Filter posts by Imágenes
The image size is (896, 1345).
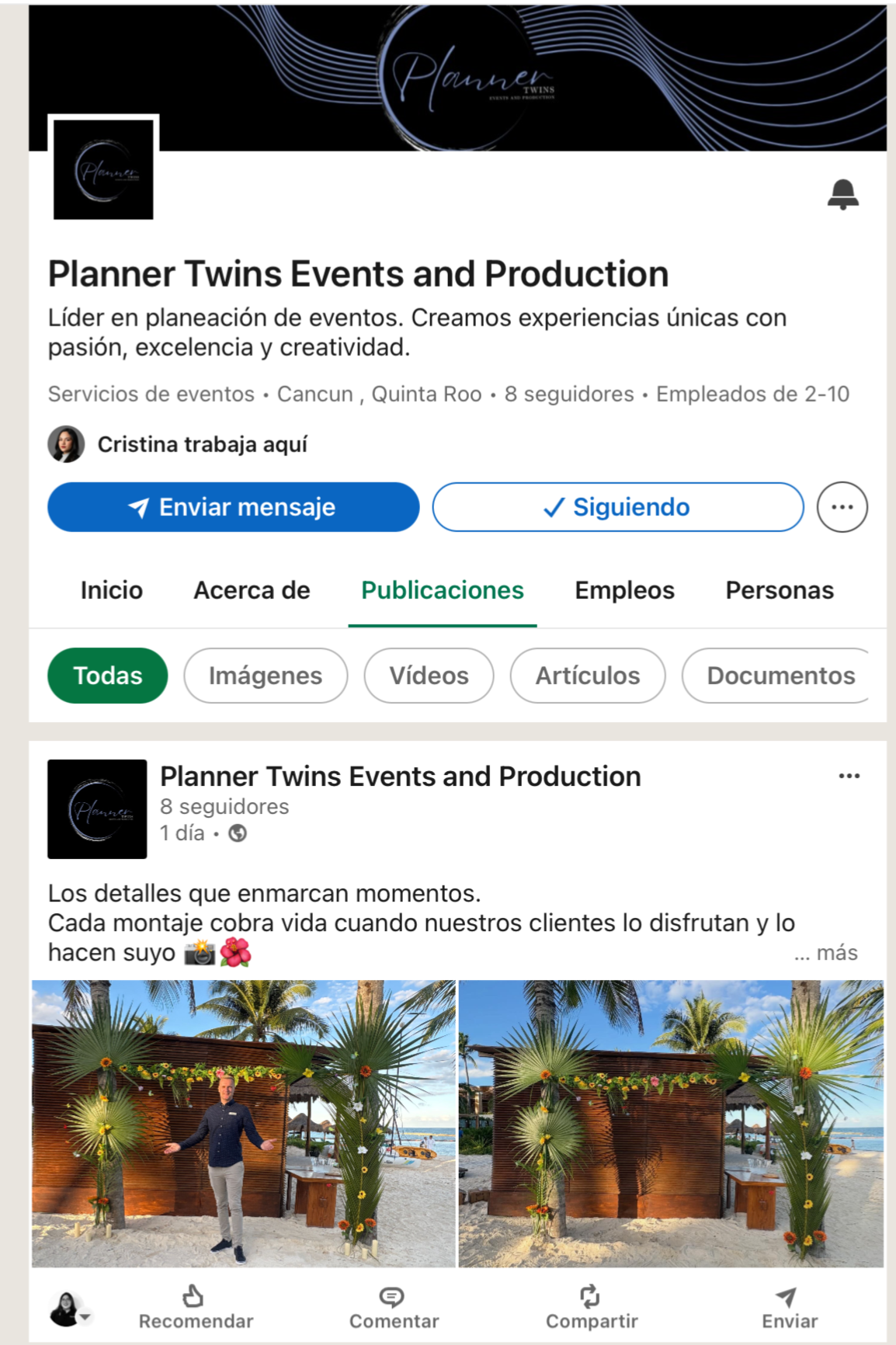(266, 676)
